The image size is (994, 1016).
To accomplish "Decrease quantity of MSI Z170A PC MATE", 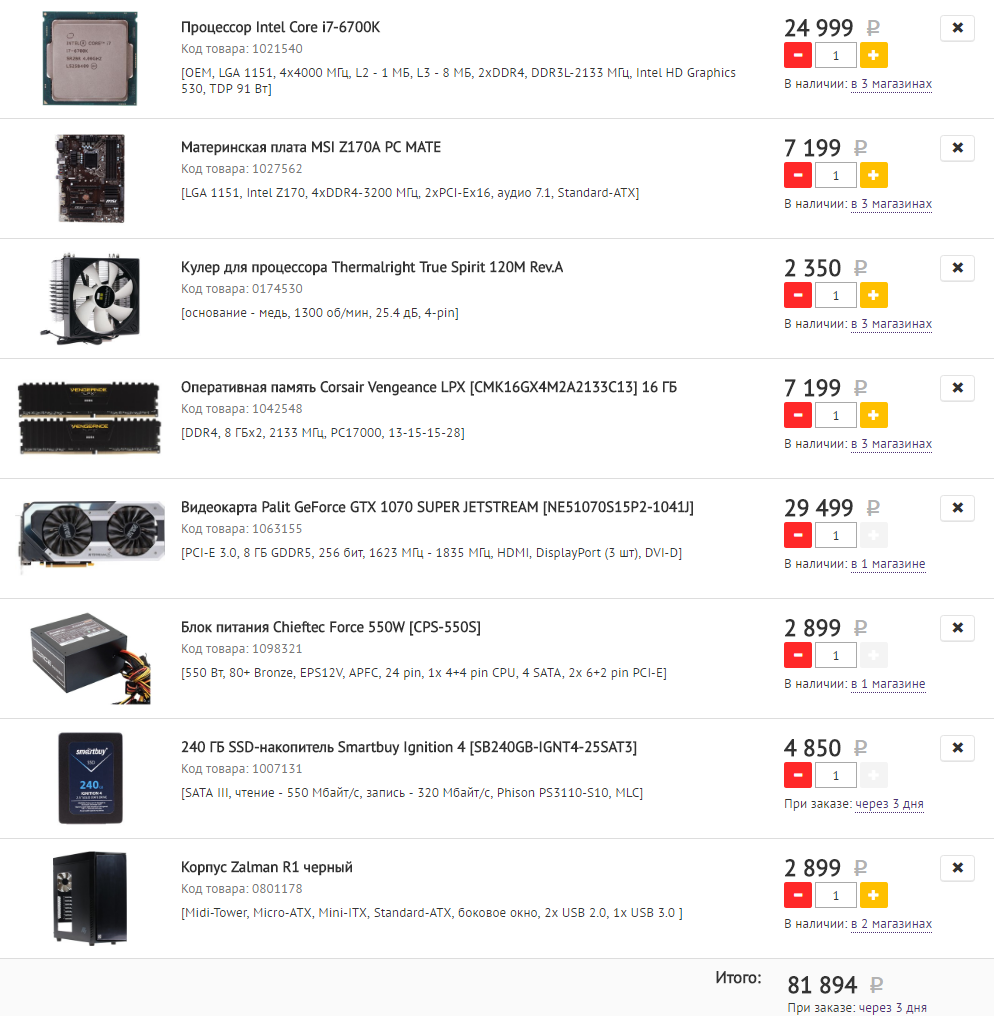I will click(797, 175).
